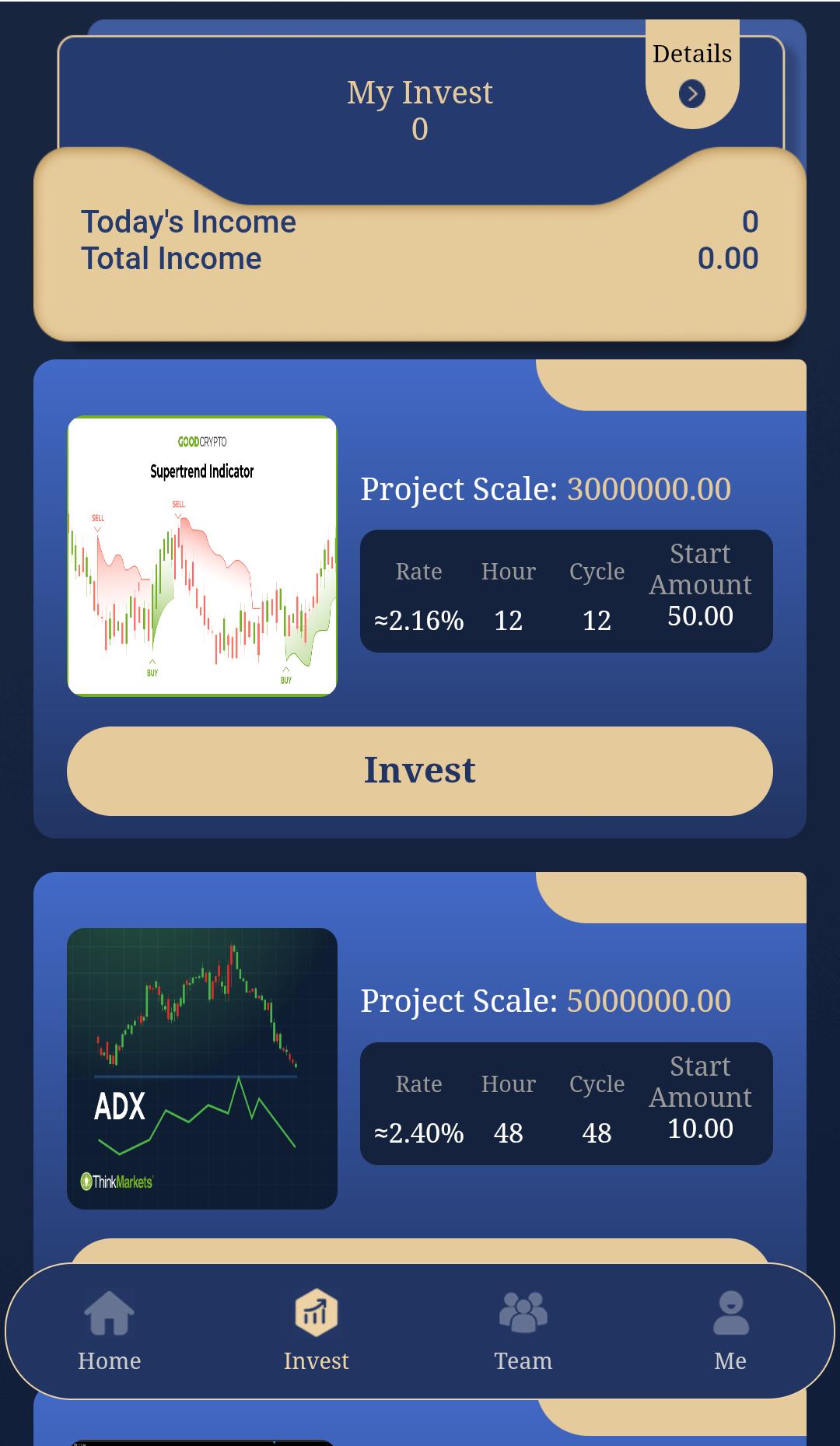Tap the person silhouette icon above Me

point(730,1312)
